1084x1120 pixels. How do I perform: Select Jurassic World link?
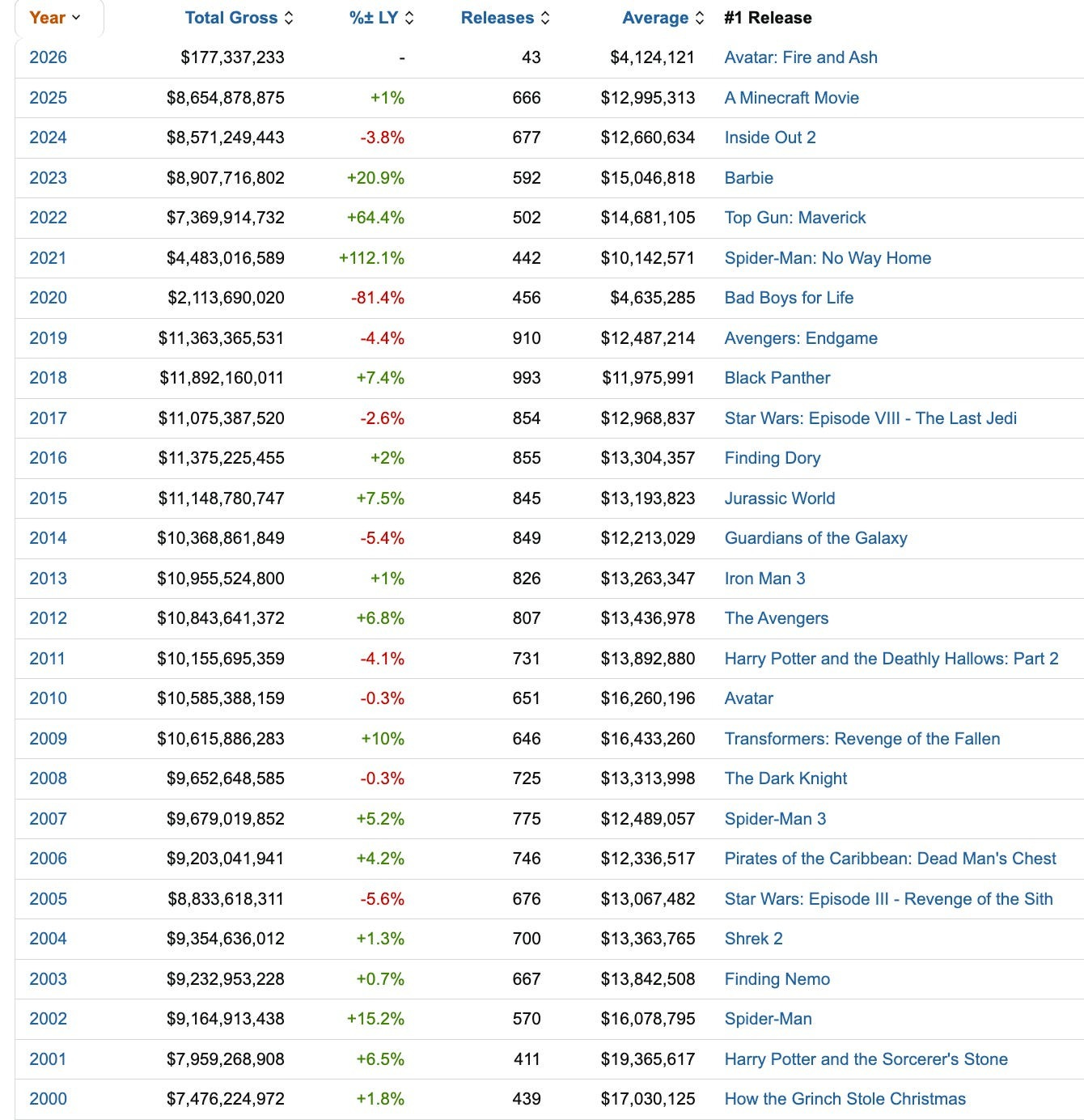pyautogui.click(x=779, y=498)
